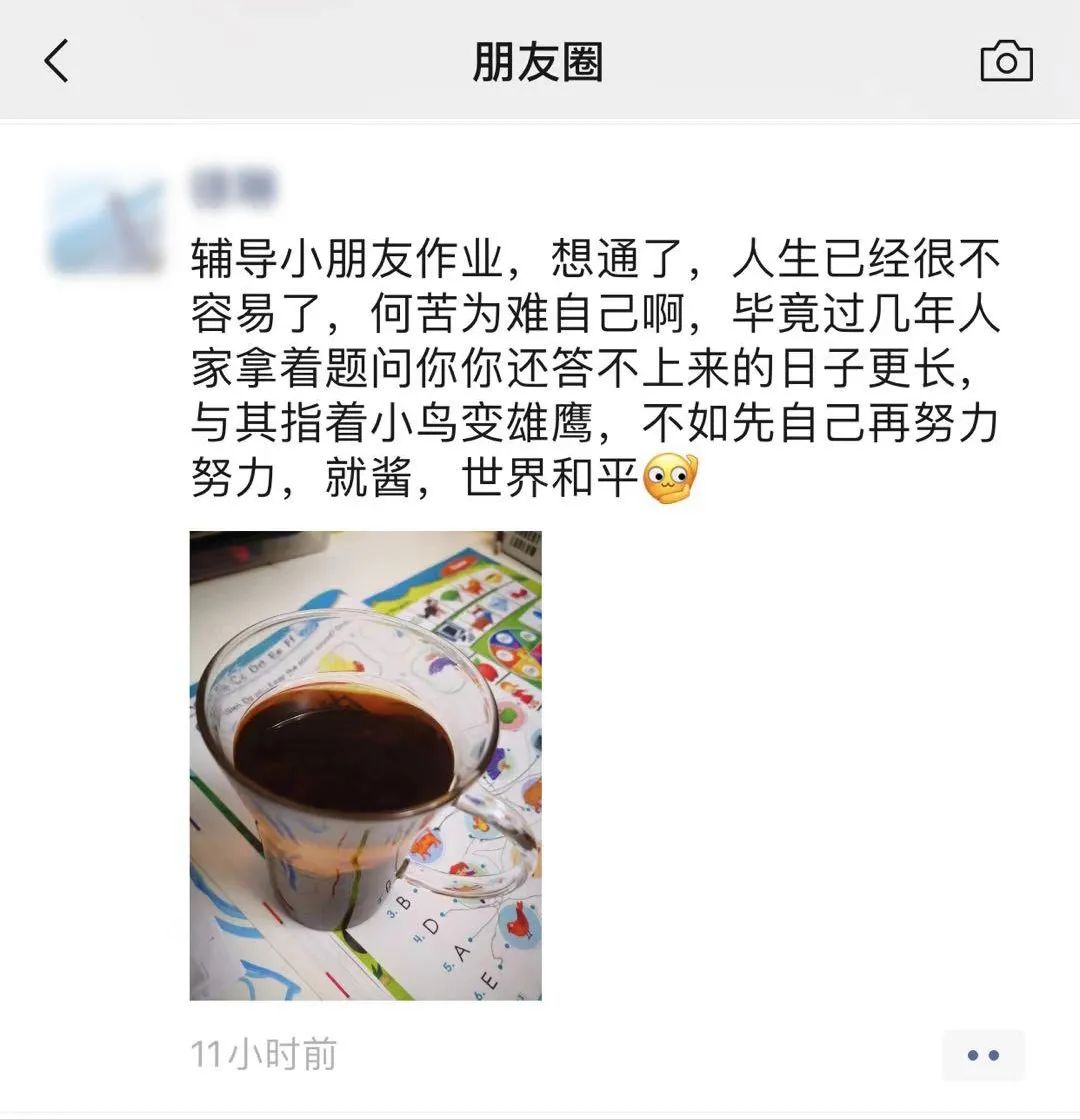The image size is (1080, 1119).
Task: Open the camera to post a moment
Action: [x=1006, y=62]
